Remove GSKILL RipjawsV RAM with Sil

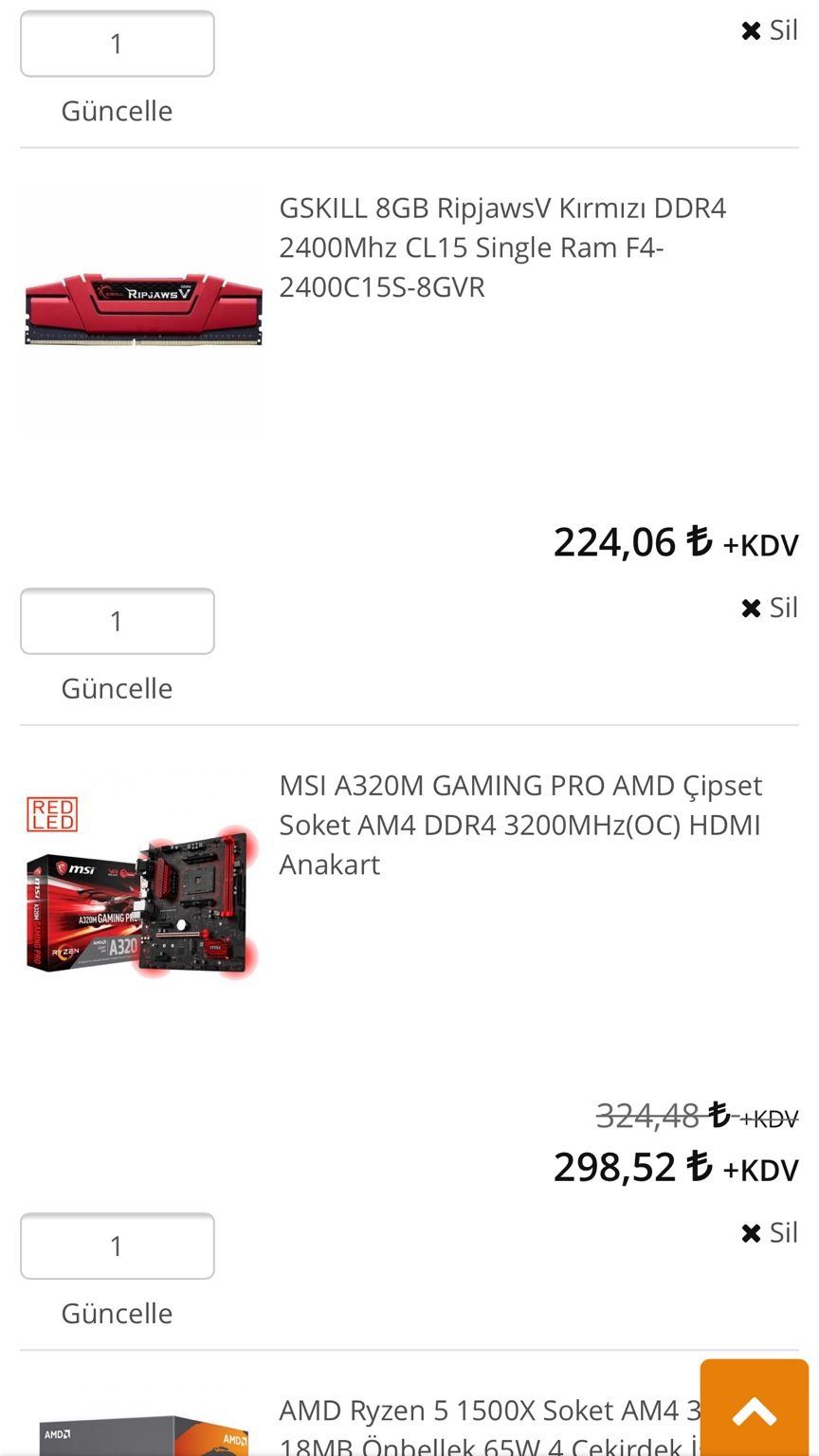click(x=770, y=608)
